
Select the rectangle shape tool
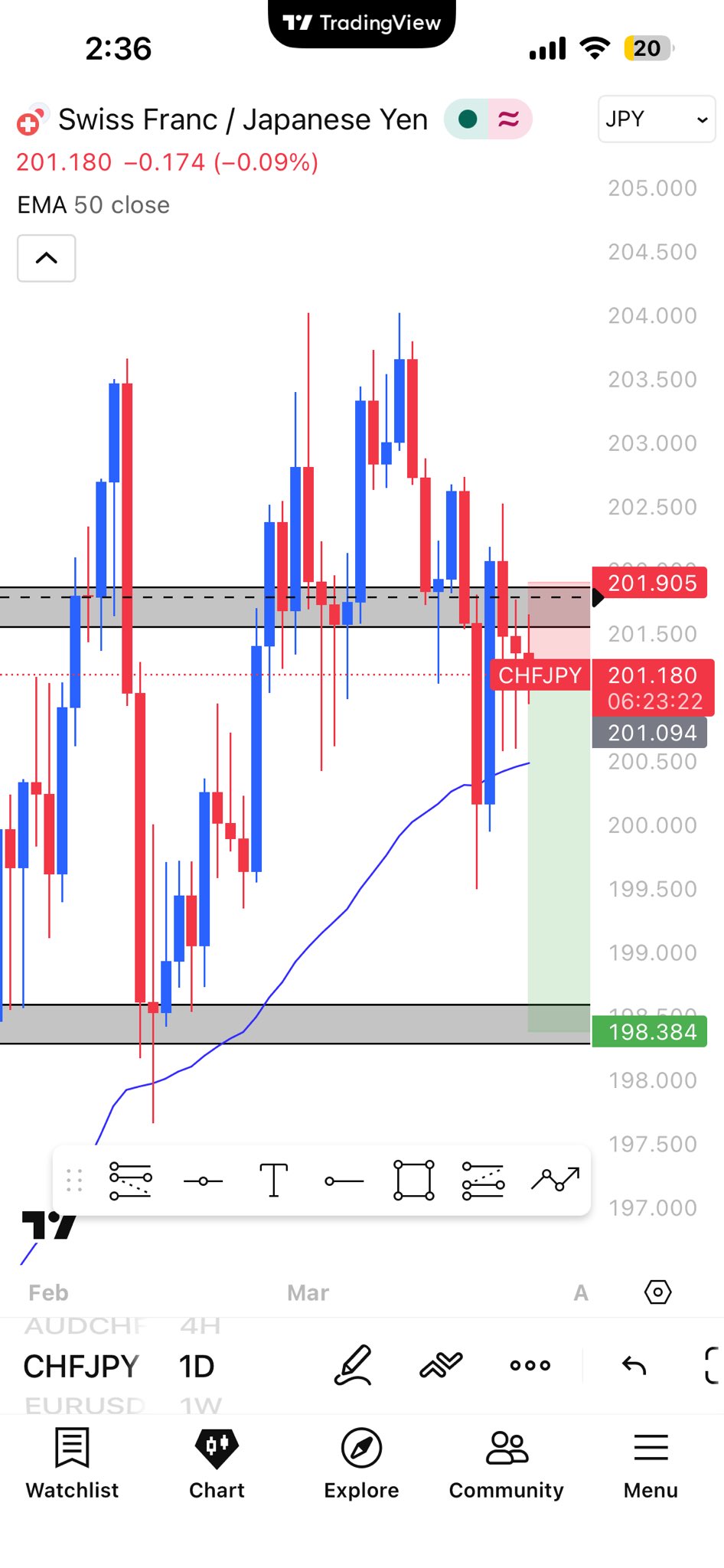point(413,1180)
